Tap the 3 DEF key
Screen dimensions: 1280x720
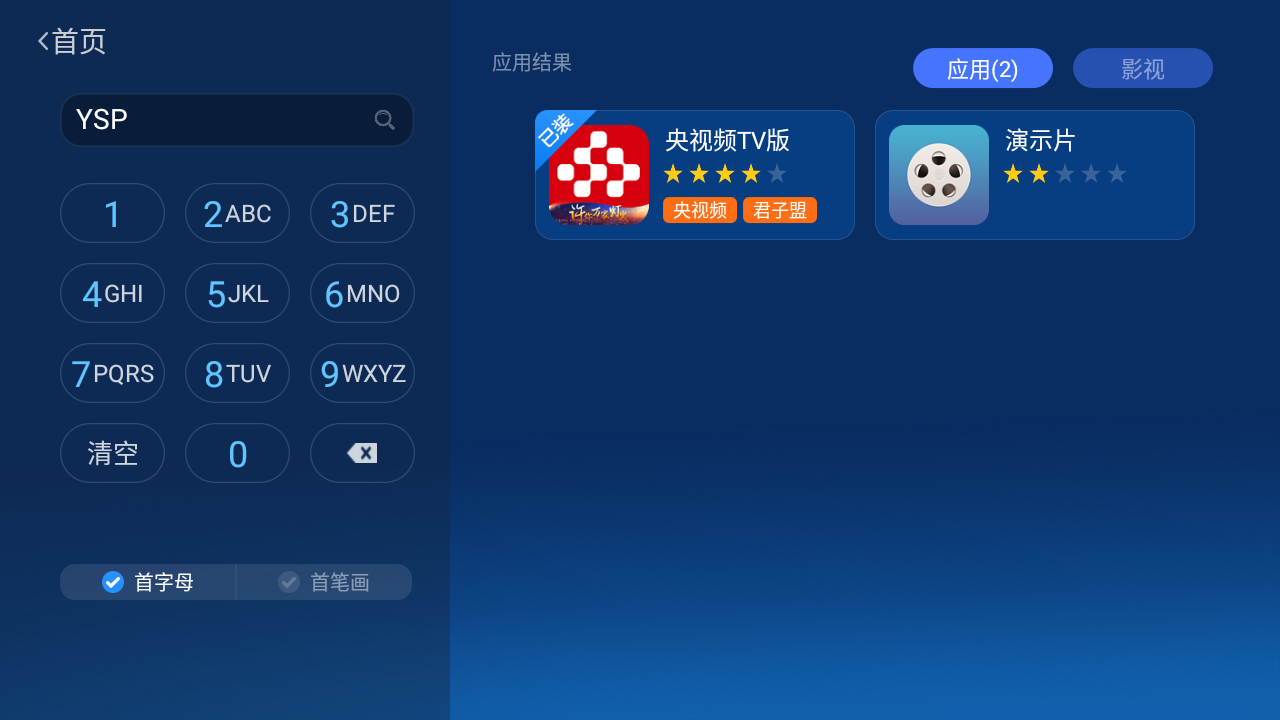click(362, 213)
